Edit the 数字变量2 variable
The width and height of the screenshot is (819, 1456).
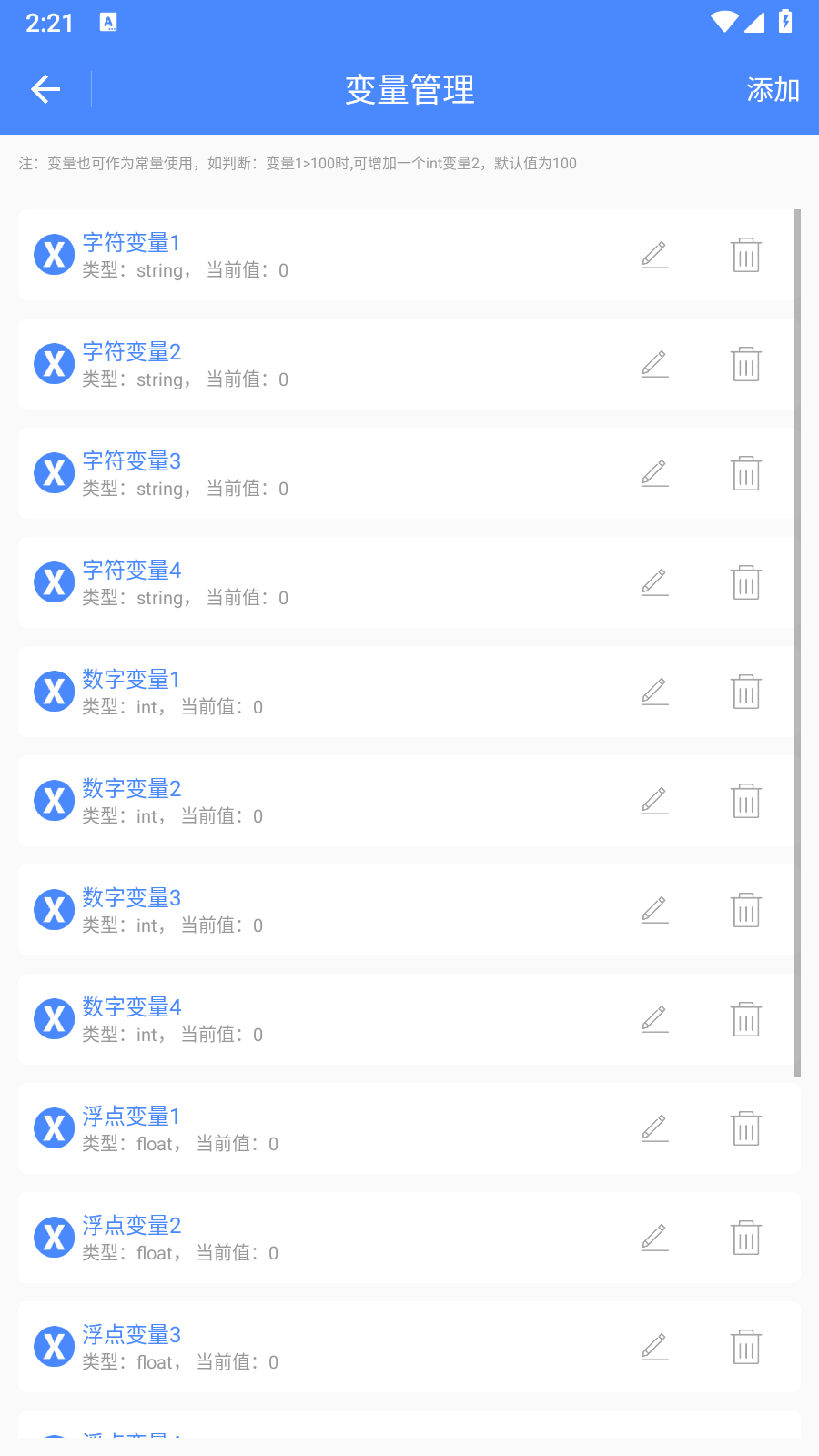[655, 801]
